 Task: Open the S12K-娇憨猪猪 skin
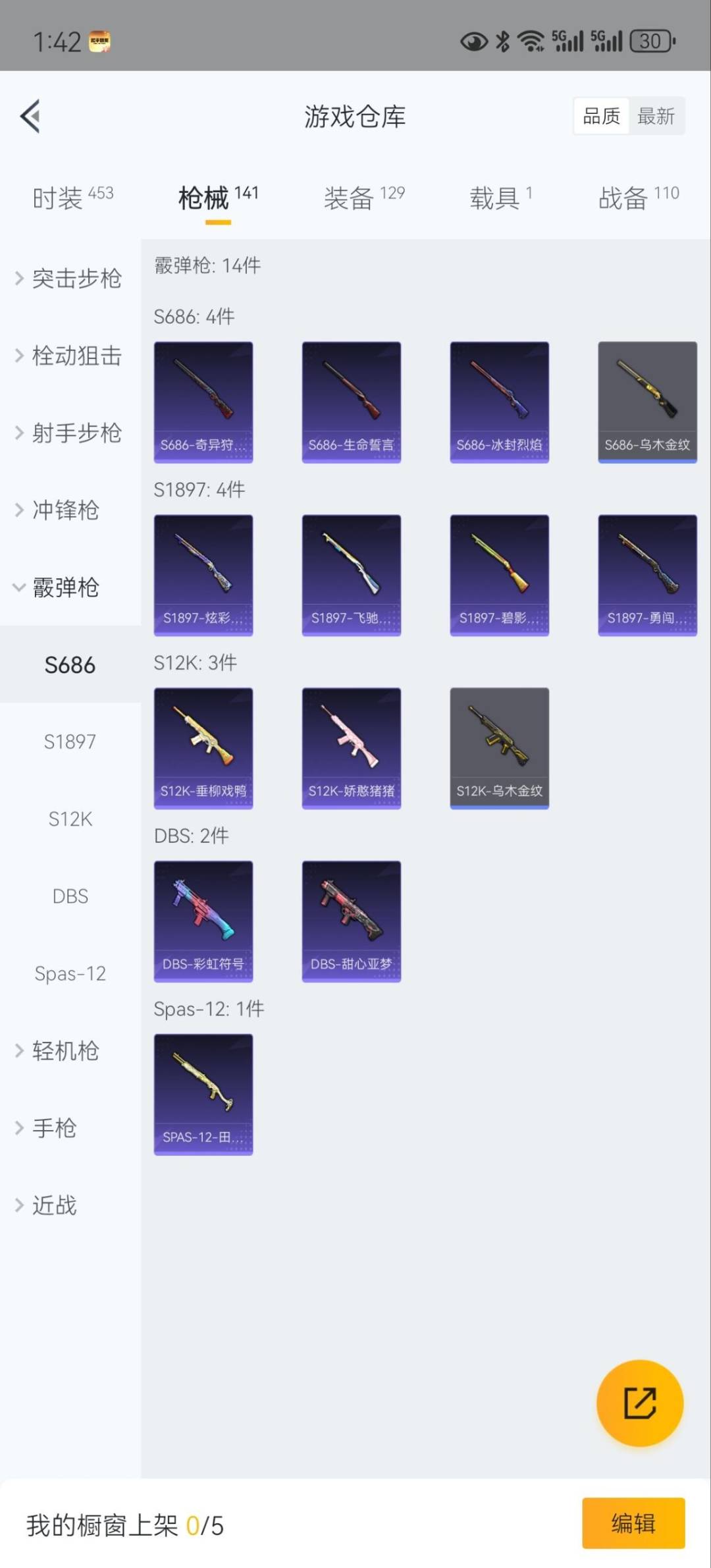coord(351,748)
